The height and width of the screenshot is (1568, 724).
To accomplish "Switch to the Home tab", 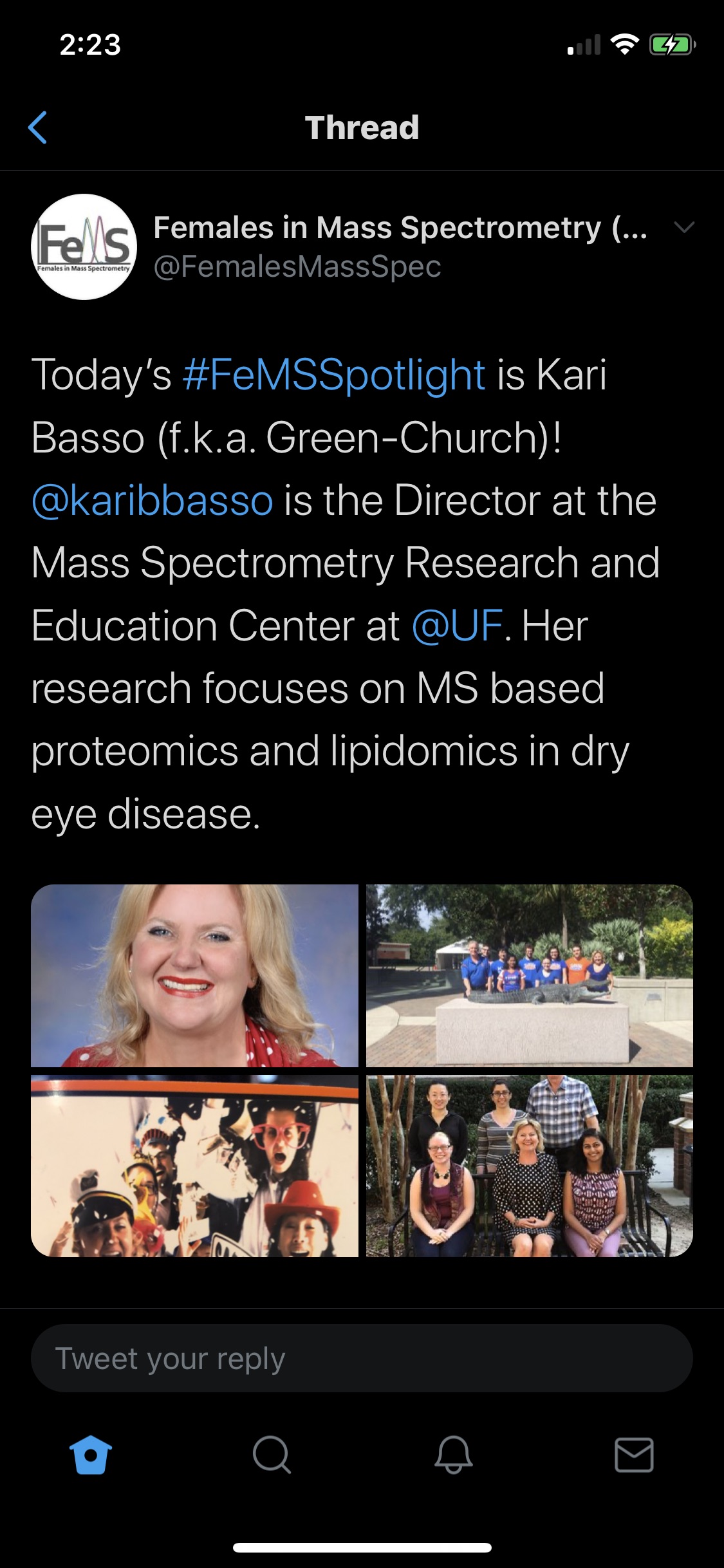I will coord(90,1455).
